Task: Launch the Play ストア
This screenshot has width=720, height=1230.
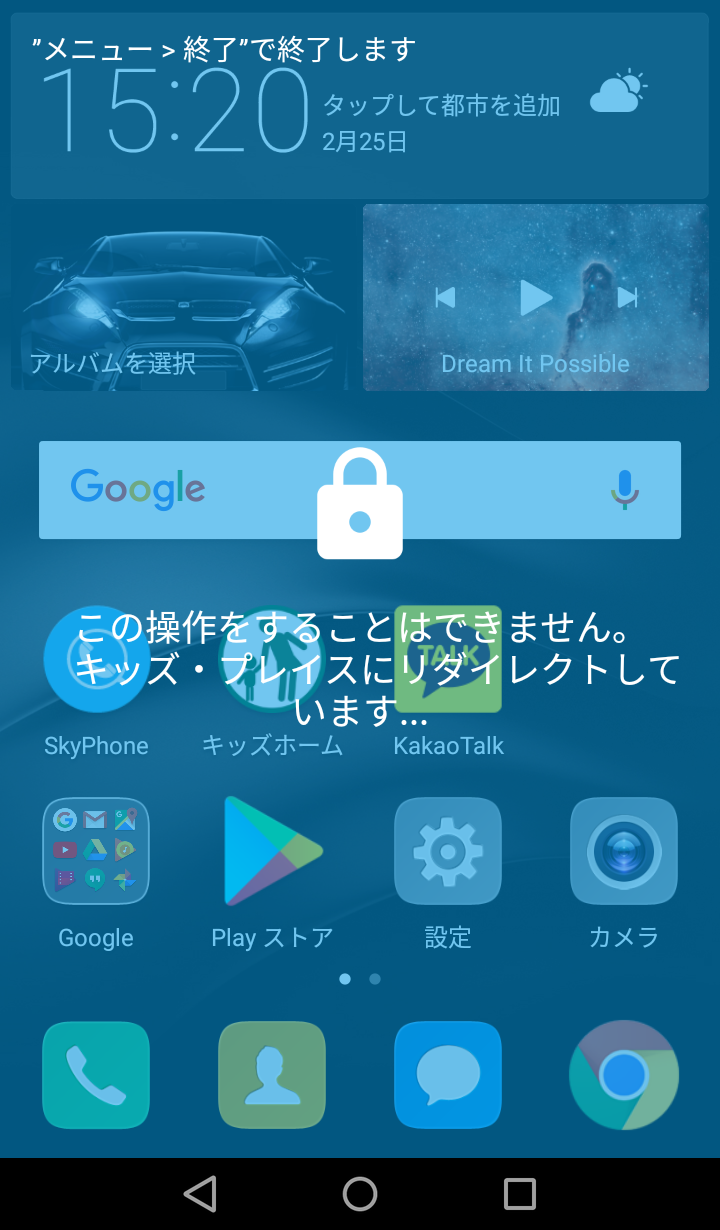Action: coord(271,851)
